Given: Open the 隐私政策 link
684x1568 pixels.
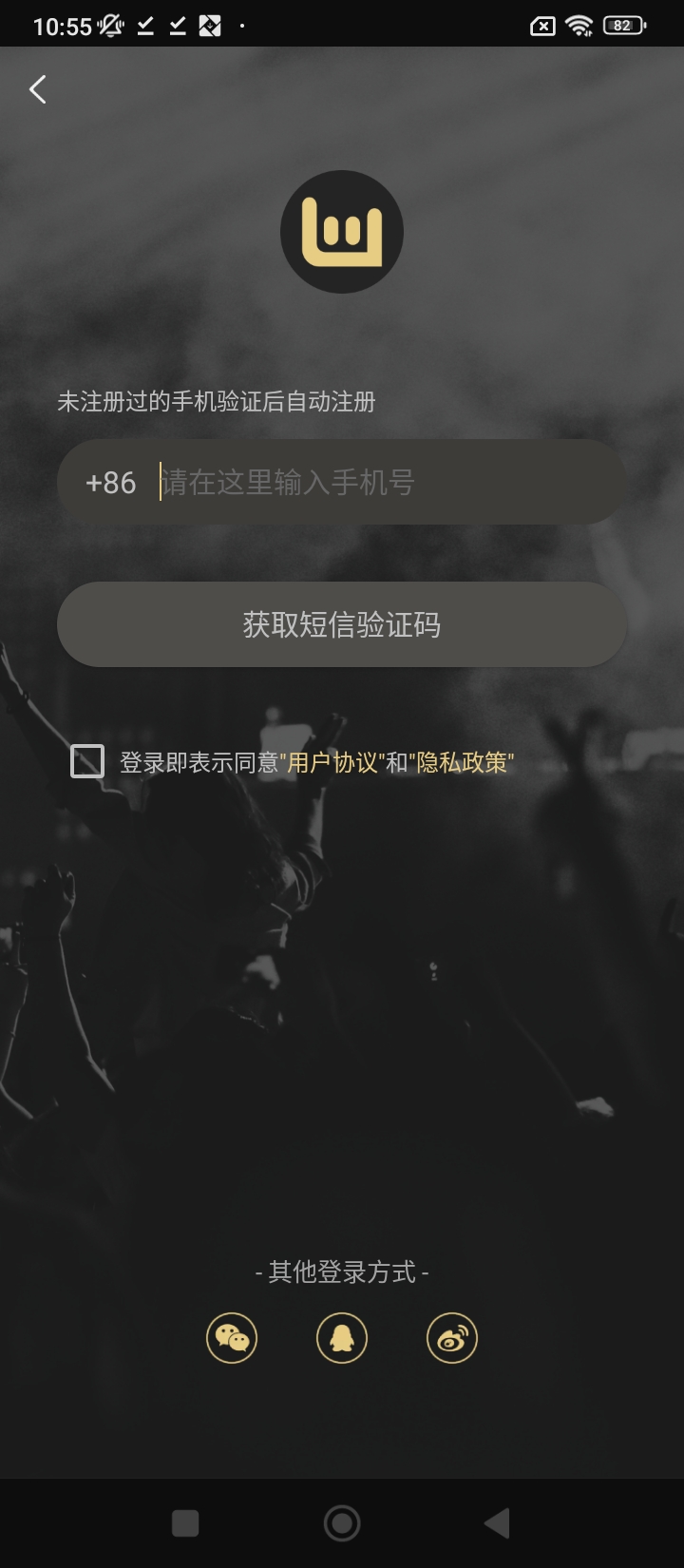Looking at the screenshot, I should 462,762.
